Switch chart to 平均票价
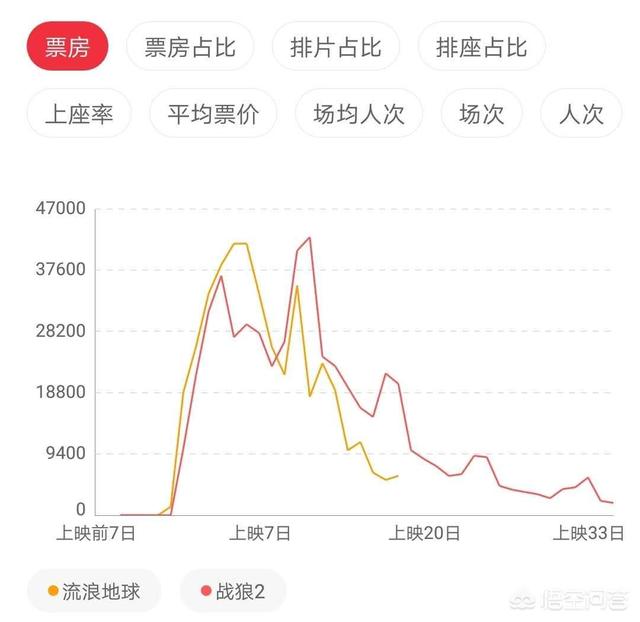Screen dimensions: 640x622 pyautogui.click(x=213, y=113)
